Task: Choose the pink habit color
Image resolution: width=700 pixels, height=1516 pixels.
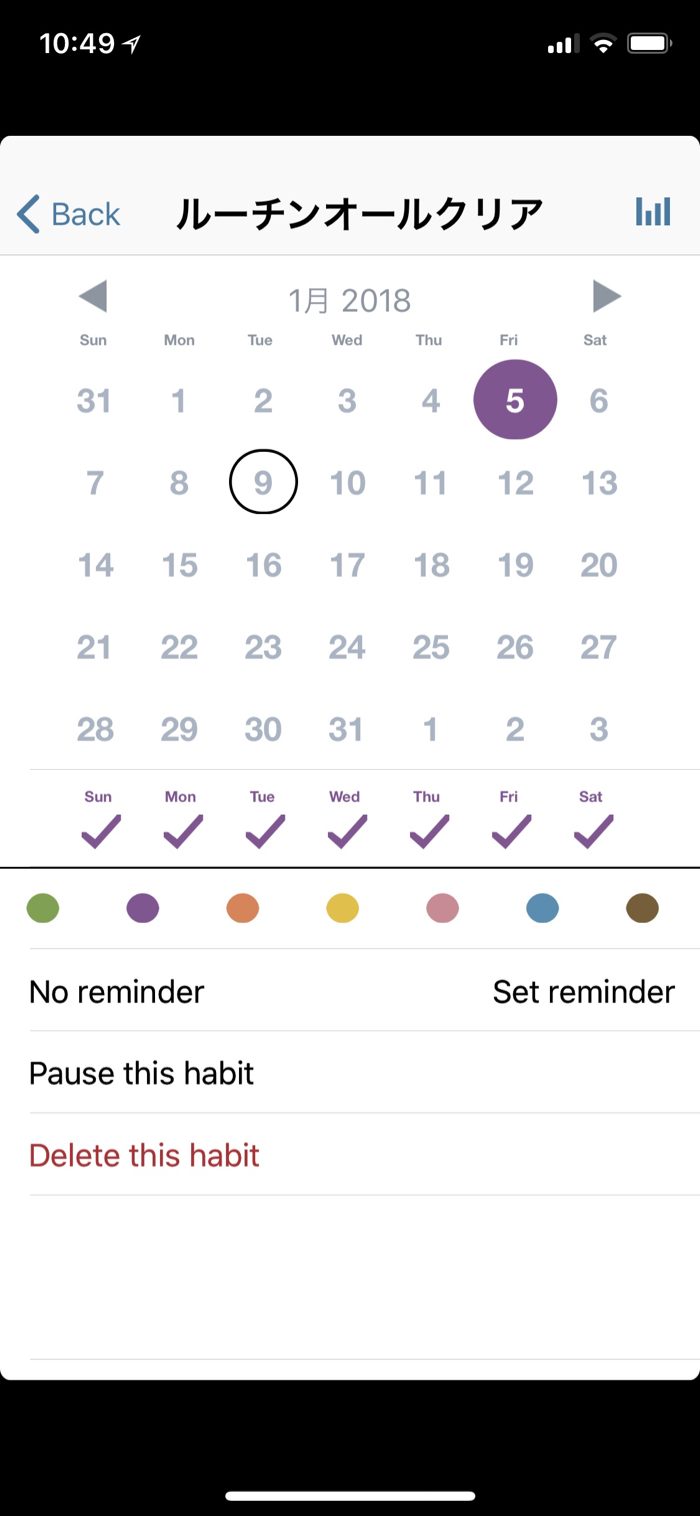Action: [x=442, y=908]
